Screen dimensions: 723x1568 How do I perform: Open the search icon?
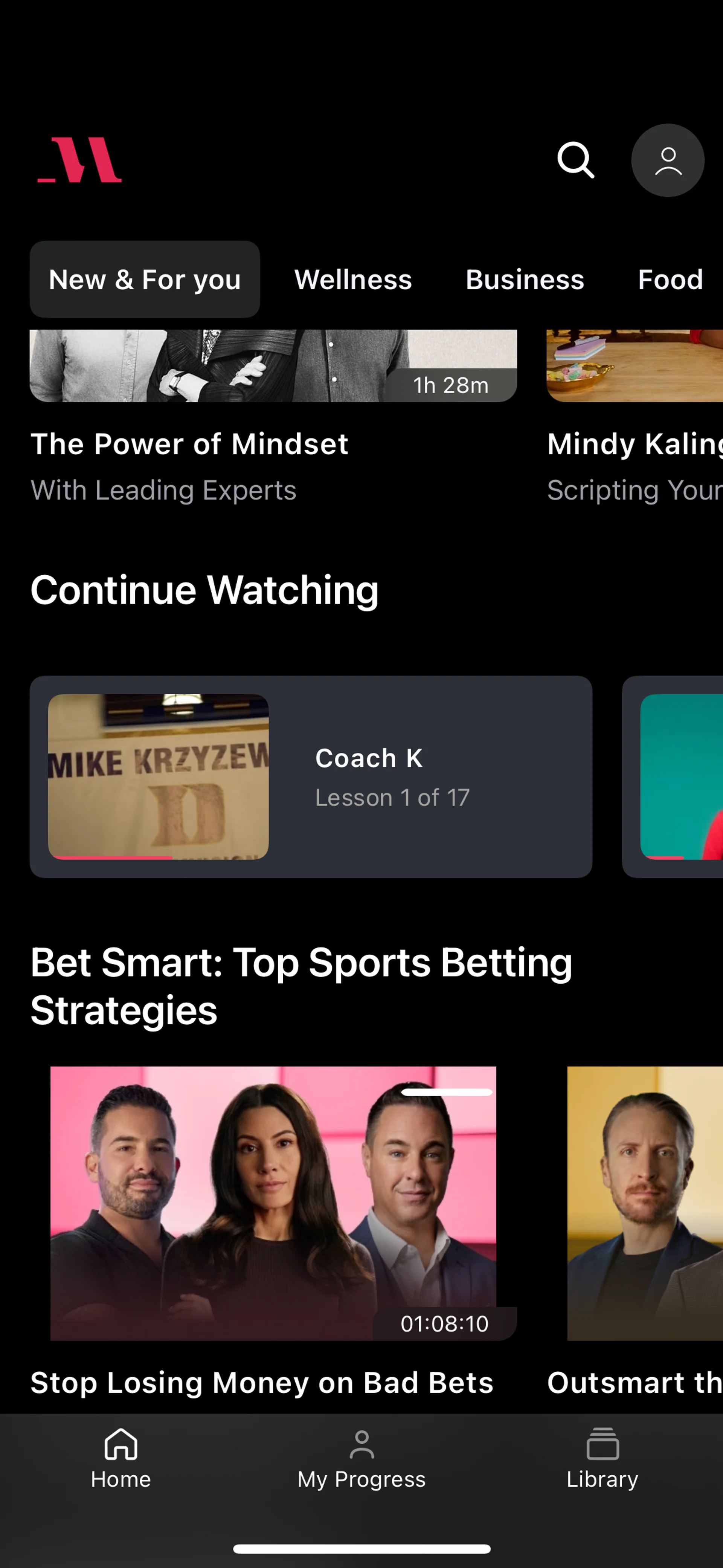pos(575,161)
